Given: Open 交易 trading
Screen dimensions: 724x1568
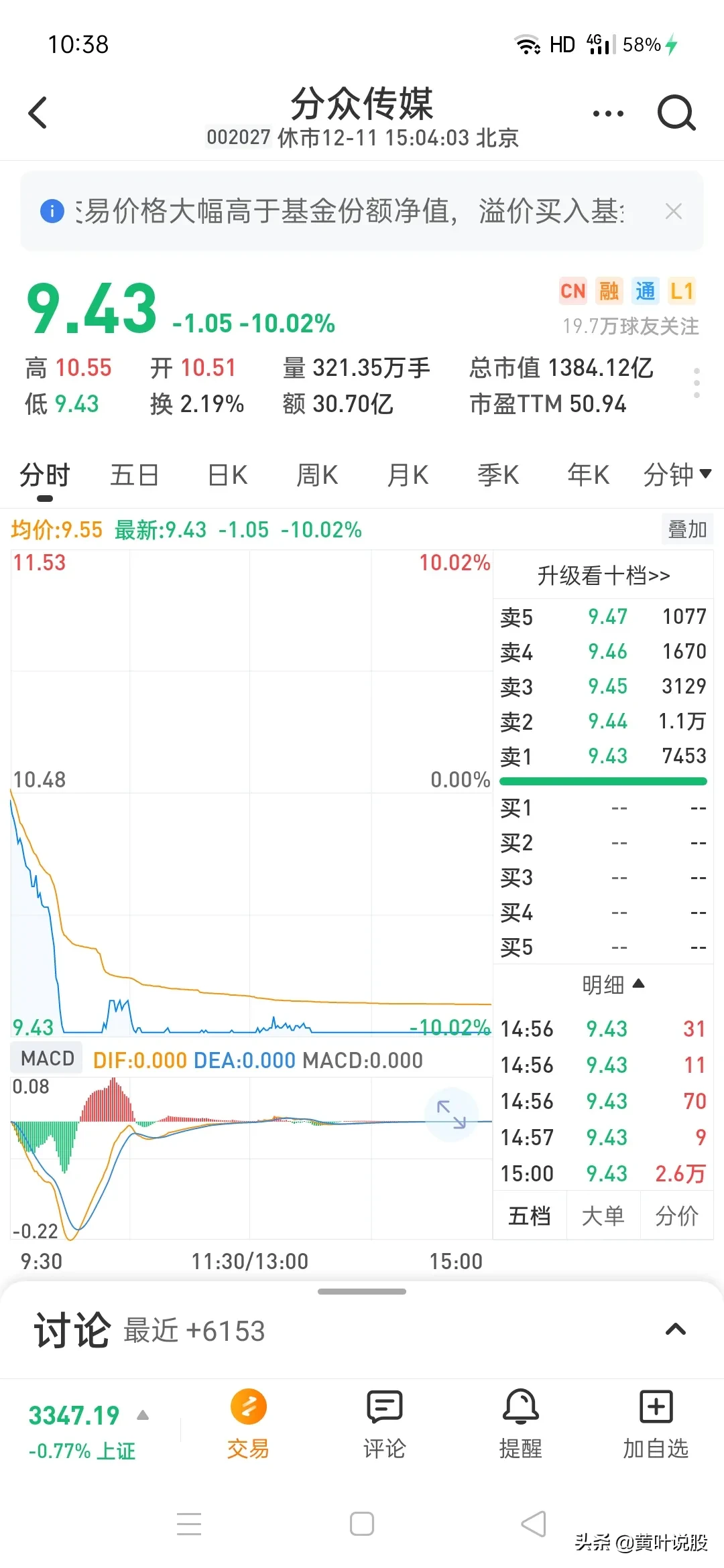Looking at the screenshot, I should click(248, 1425).
